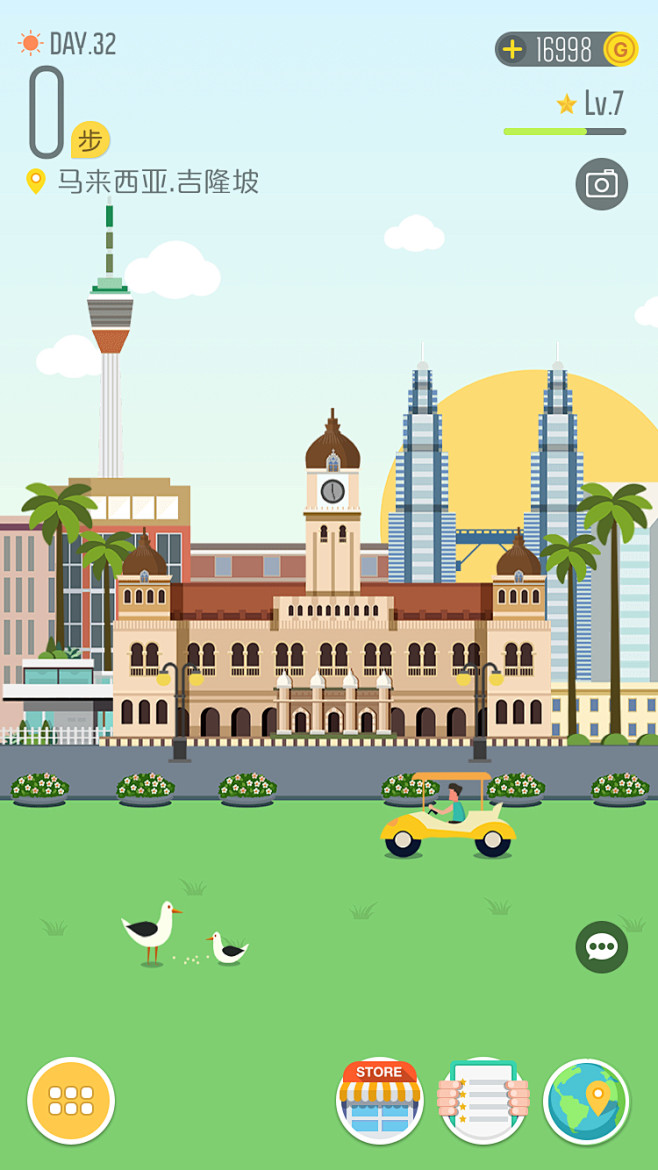Image resolution: width=658 pixels, height=1170 pixels.
Task: Visit the STORE
Action: point(380,1101)
